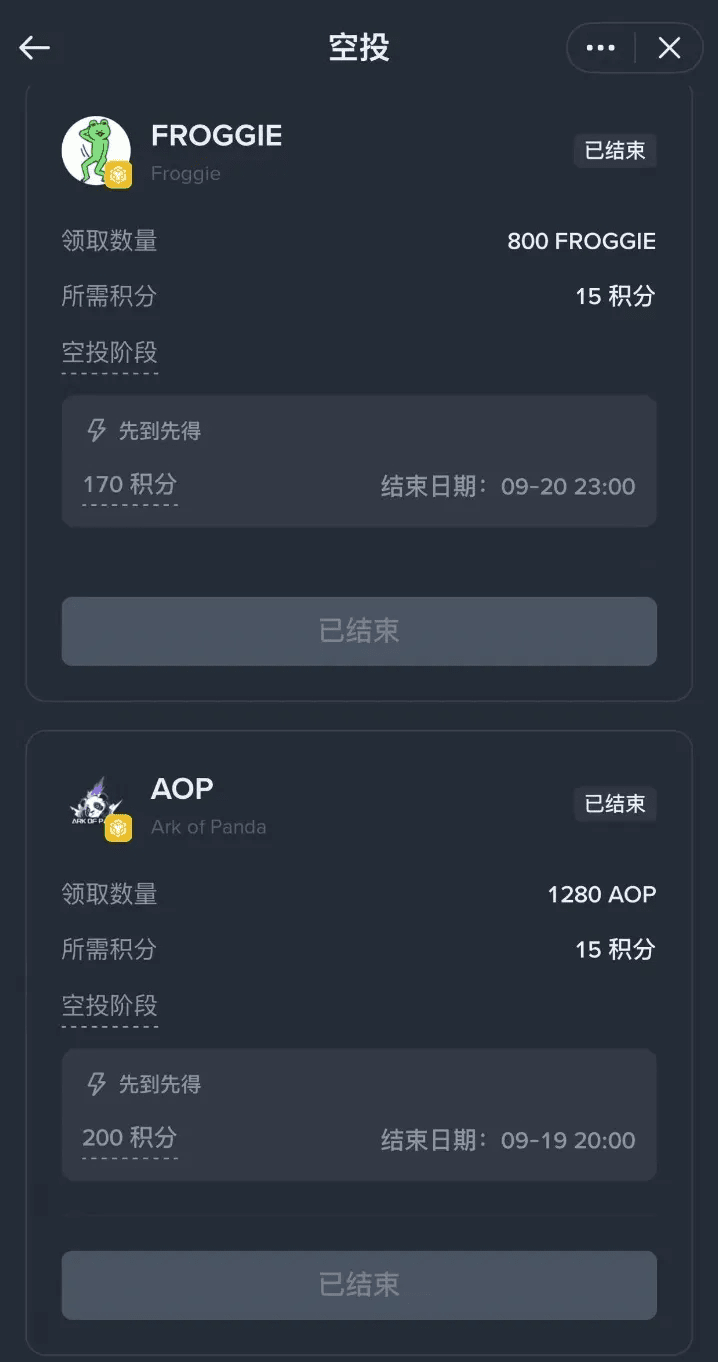Tap the 空投阶段 link under AOP
The width and height of the screenshot is (718, 1362).
click(x=109, y=1006)
